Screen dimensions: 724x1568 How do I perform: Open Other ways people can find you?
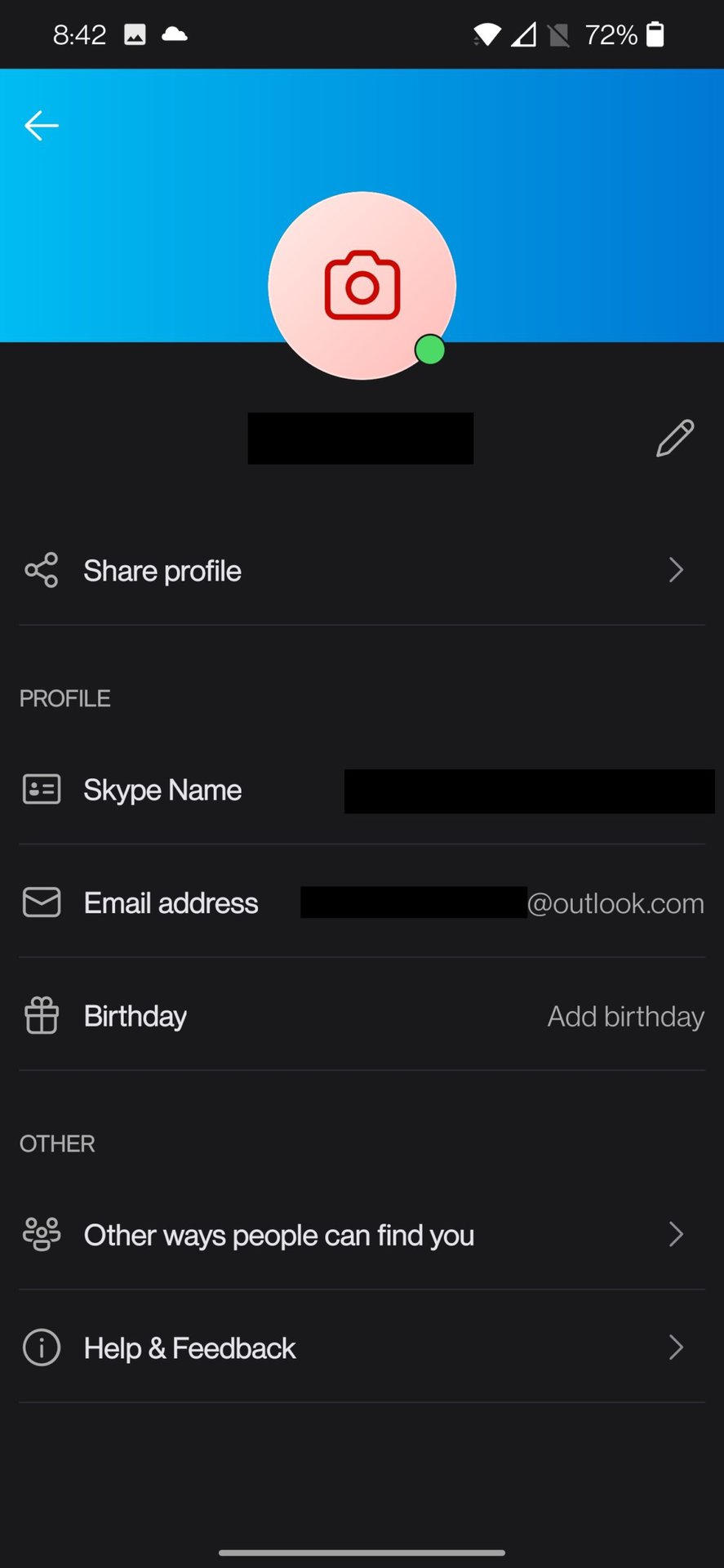point(362,1235)
